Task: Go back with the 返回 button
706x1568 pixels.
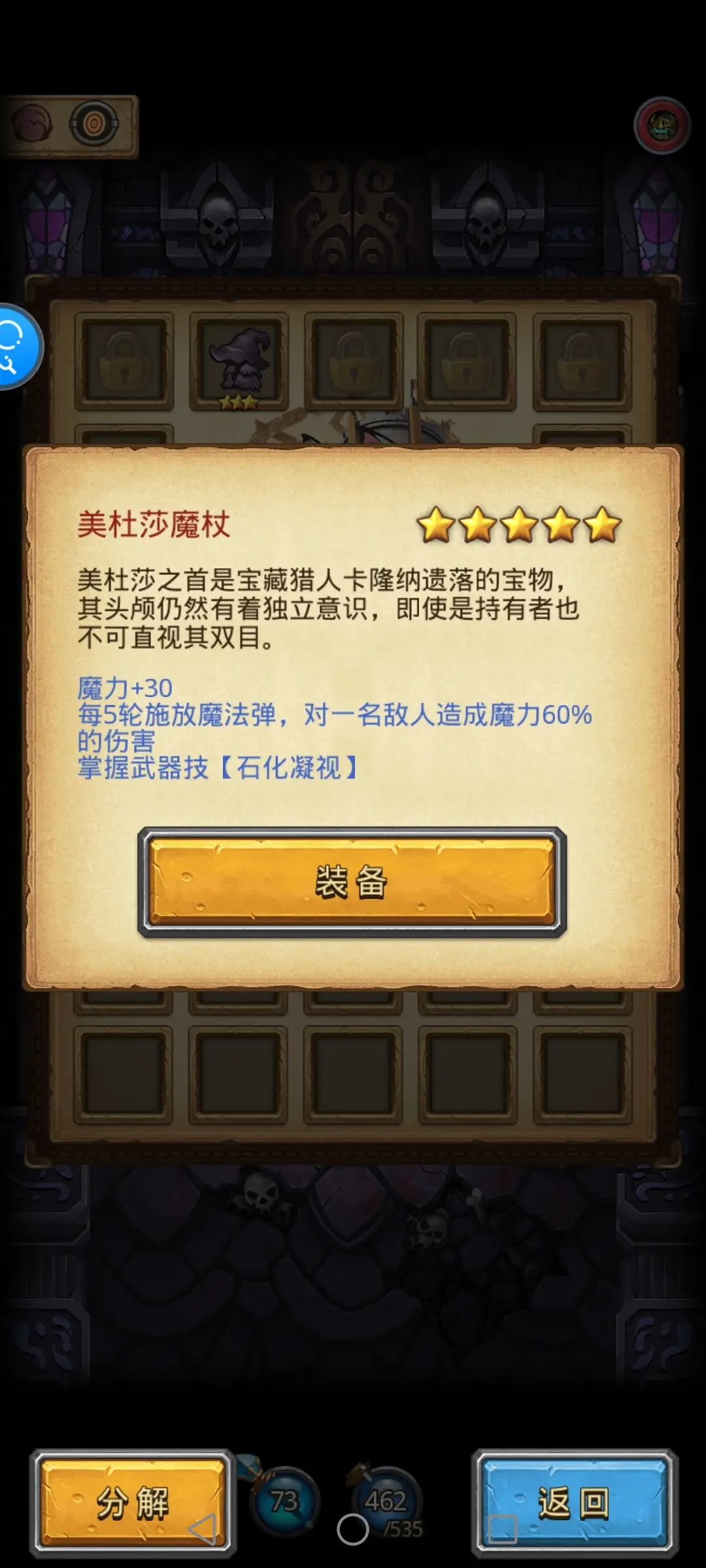Action: click(x=574, y=1502)
